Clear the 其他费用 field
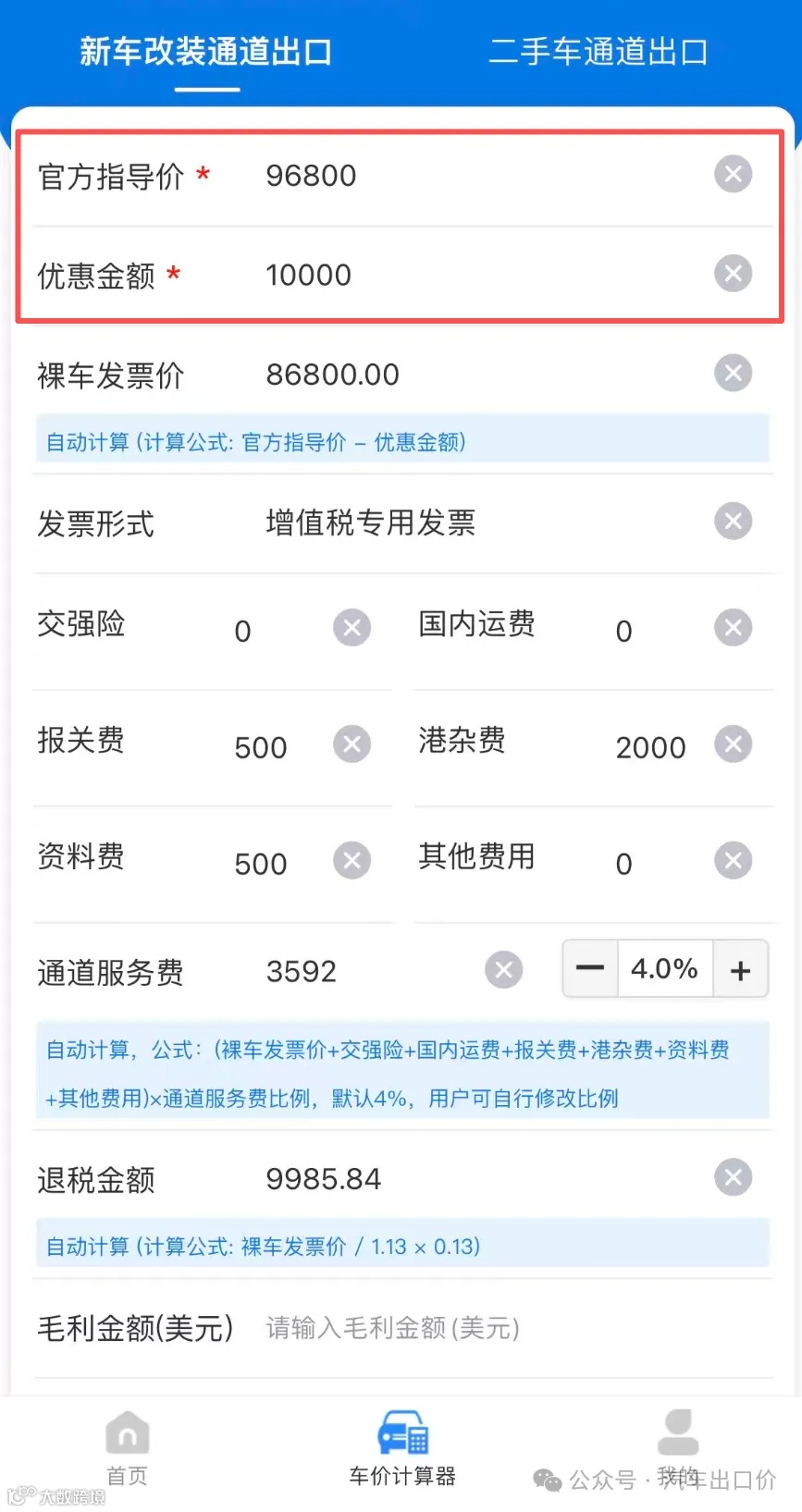This screenshot has height=1512, width=802. click(x=733, y=860)
